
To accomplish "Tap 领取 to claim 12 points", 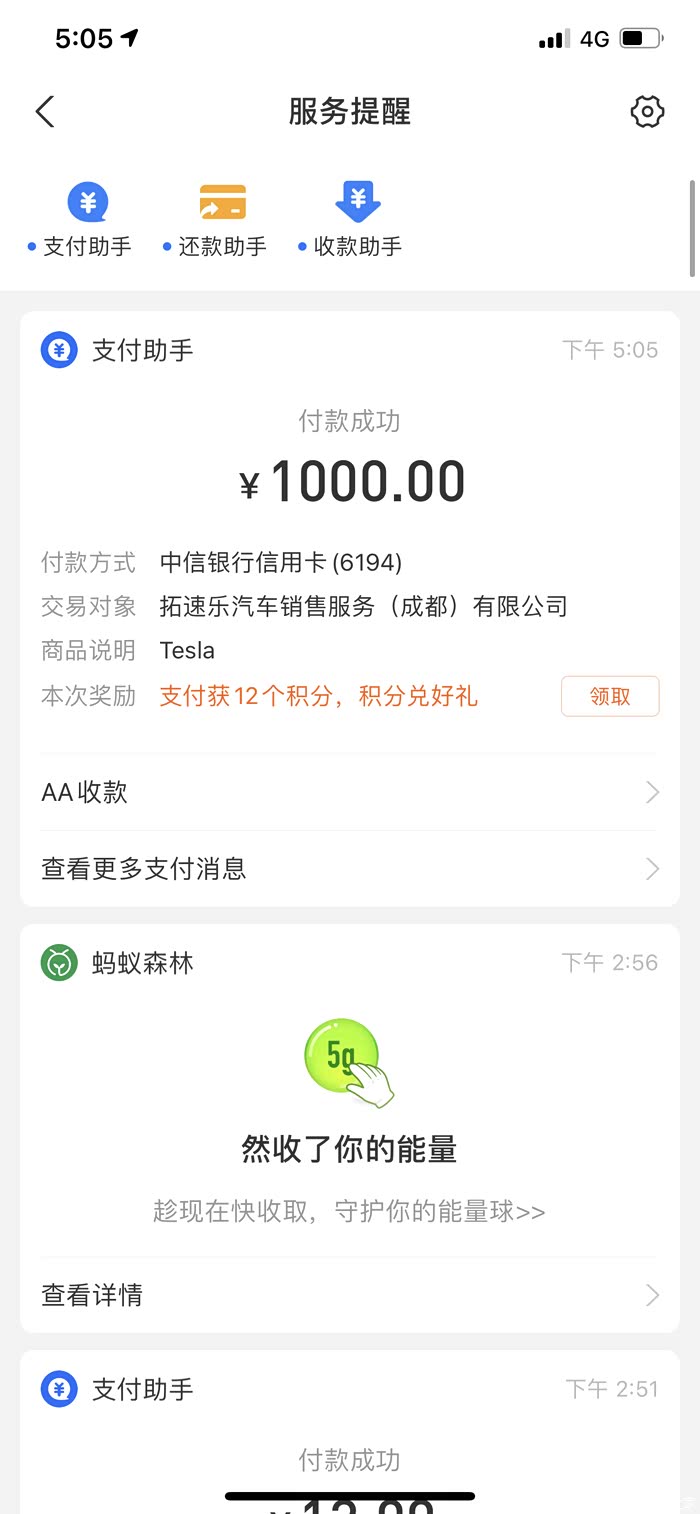I will coord(609,697).
